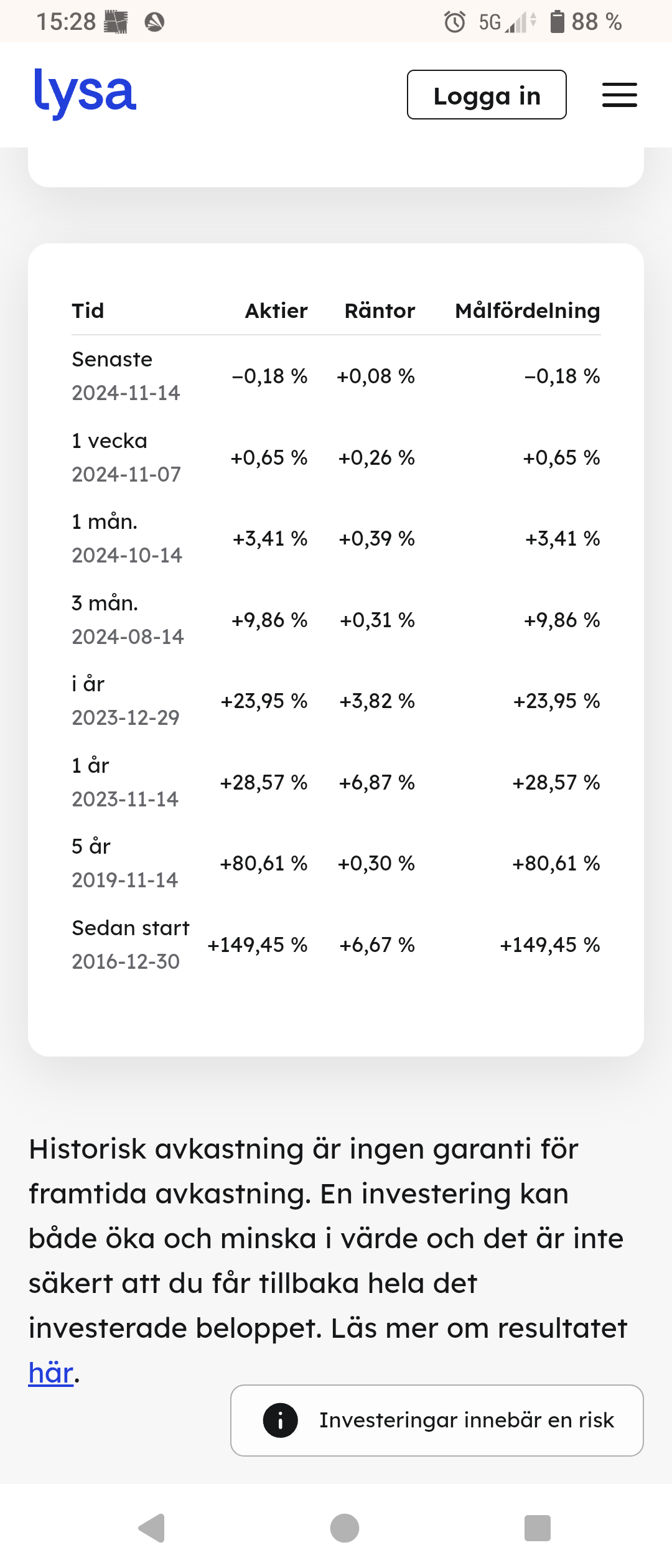672x1568 pixels.
Task: Open 'Investeringar innebär en risk' info
Action: coord(437,1420)
